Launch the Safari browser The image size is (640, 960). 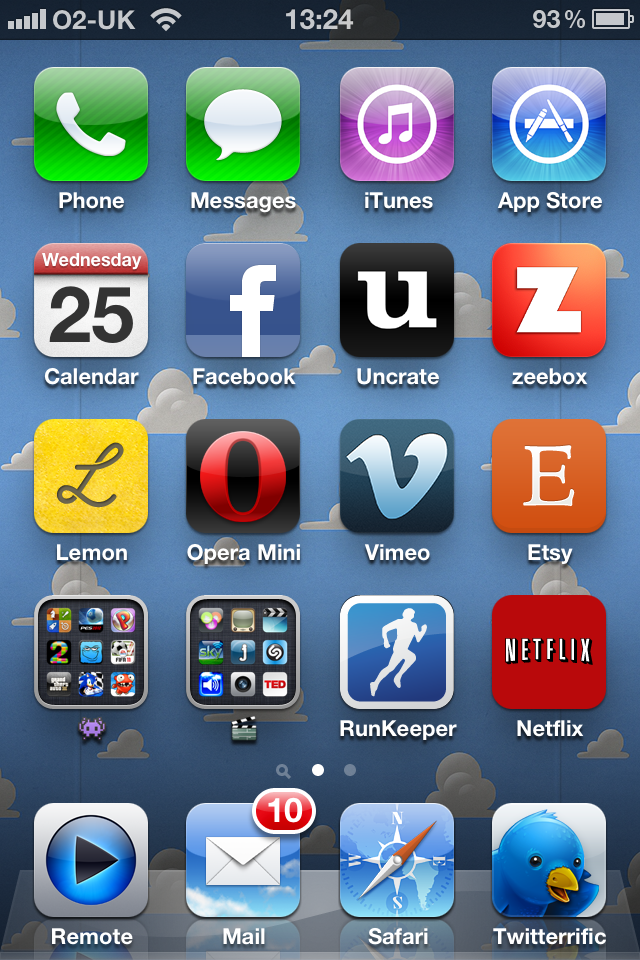pyautogui.click(x=397, y=860)
